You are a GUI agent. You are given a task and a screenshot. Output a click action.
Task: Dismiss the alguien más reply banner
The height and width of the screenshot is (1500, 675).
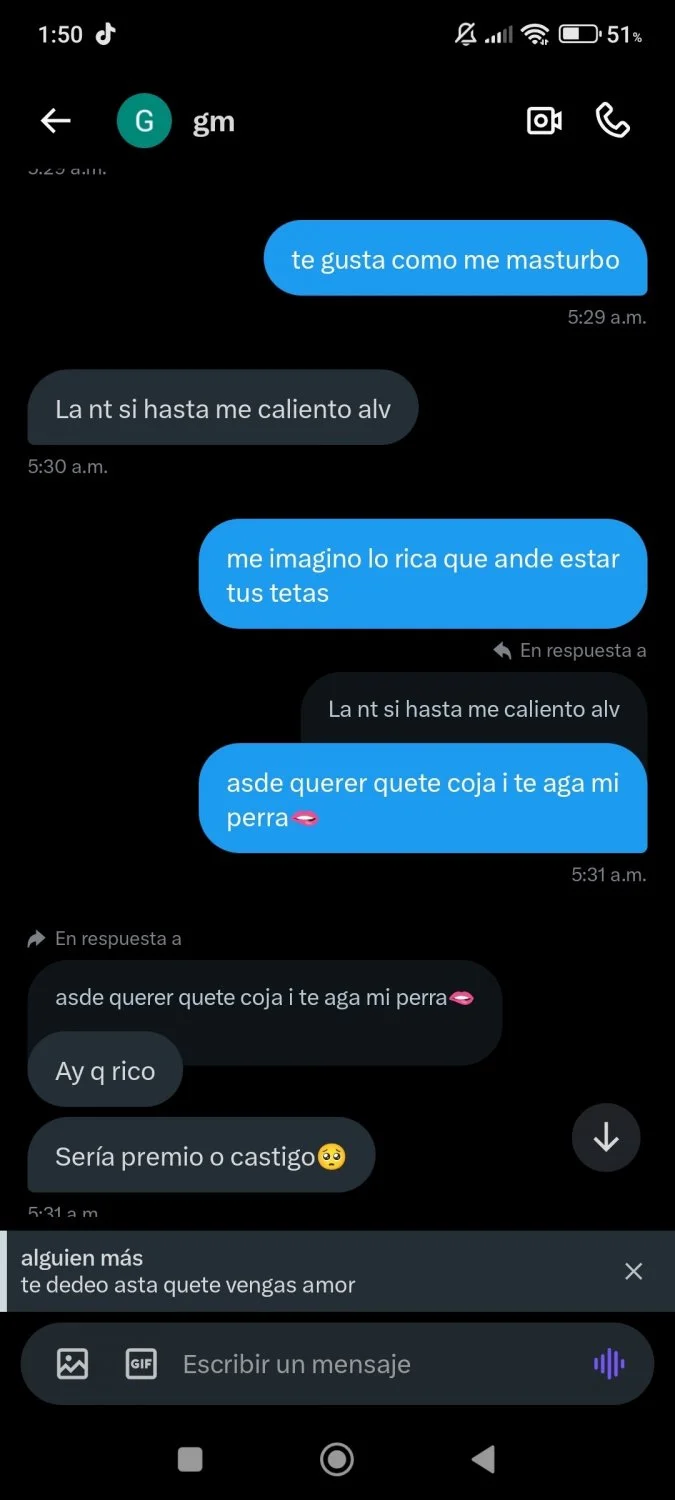tap(633, 1271)
